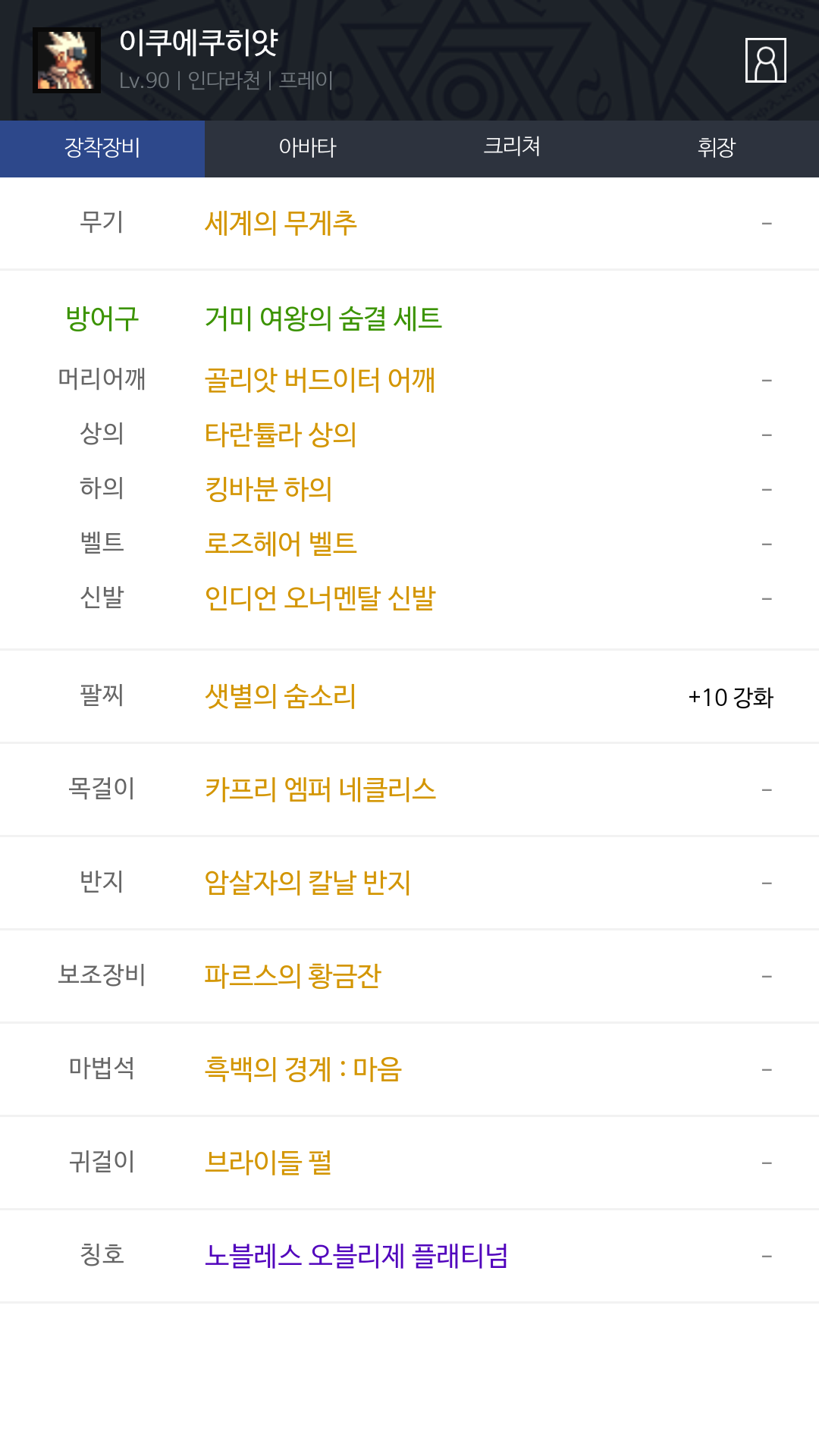
Task: View necklace 카프리 엠퍼 네클리스
Action: [320, 789]
